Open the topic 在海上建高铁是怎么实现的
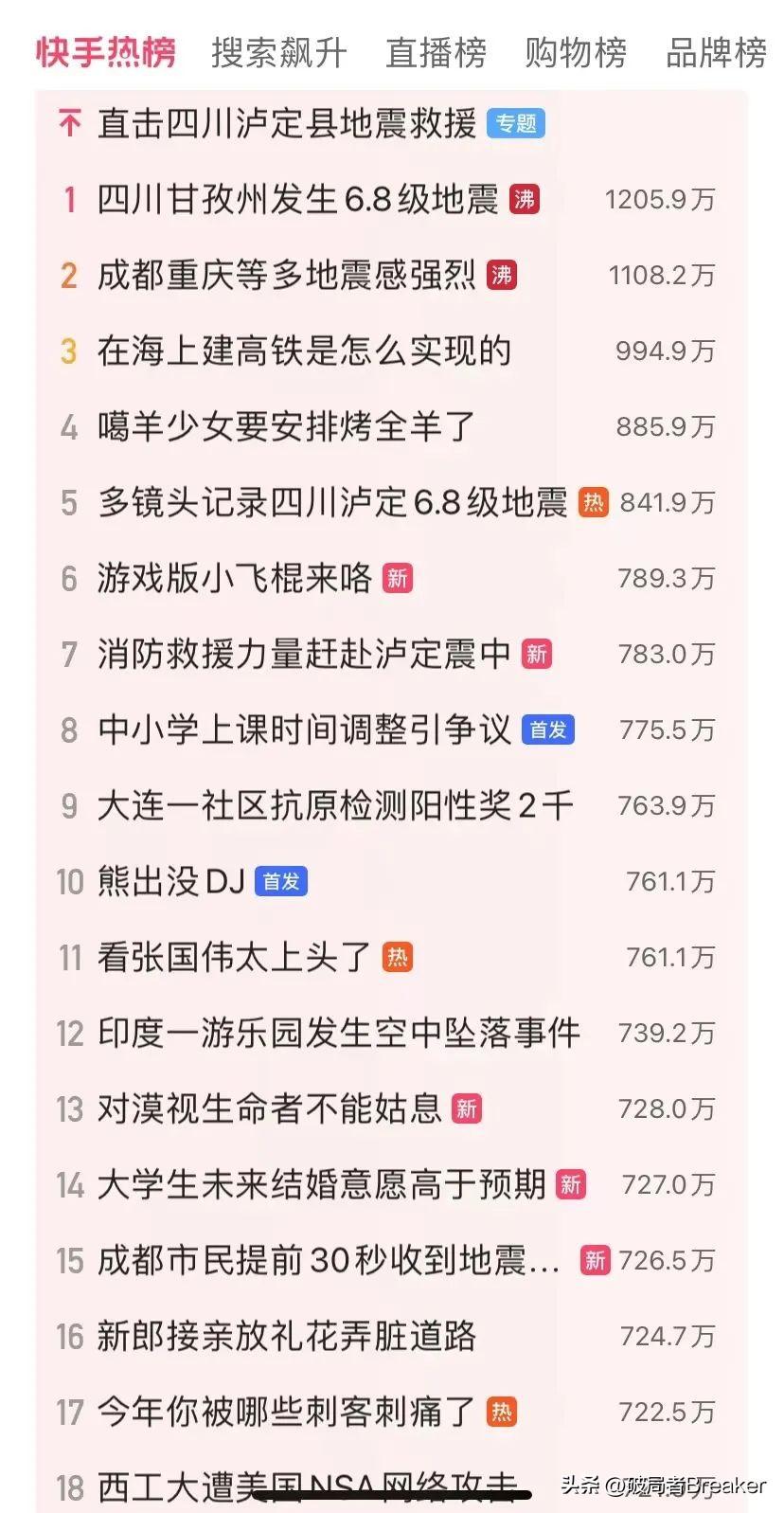 point(305,351)
